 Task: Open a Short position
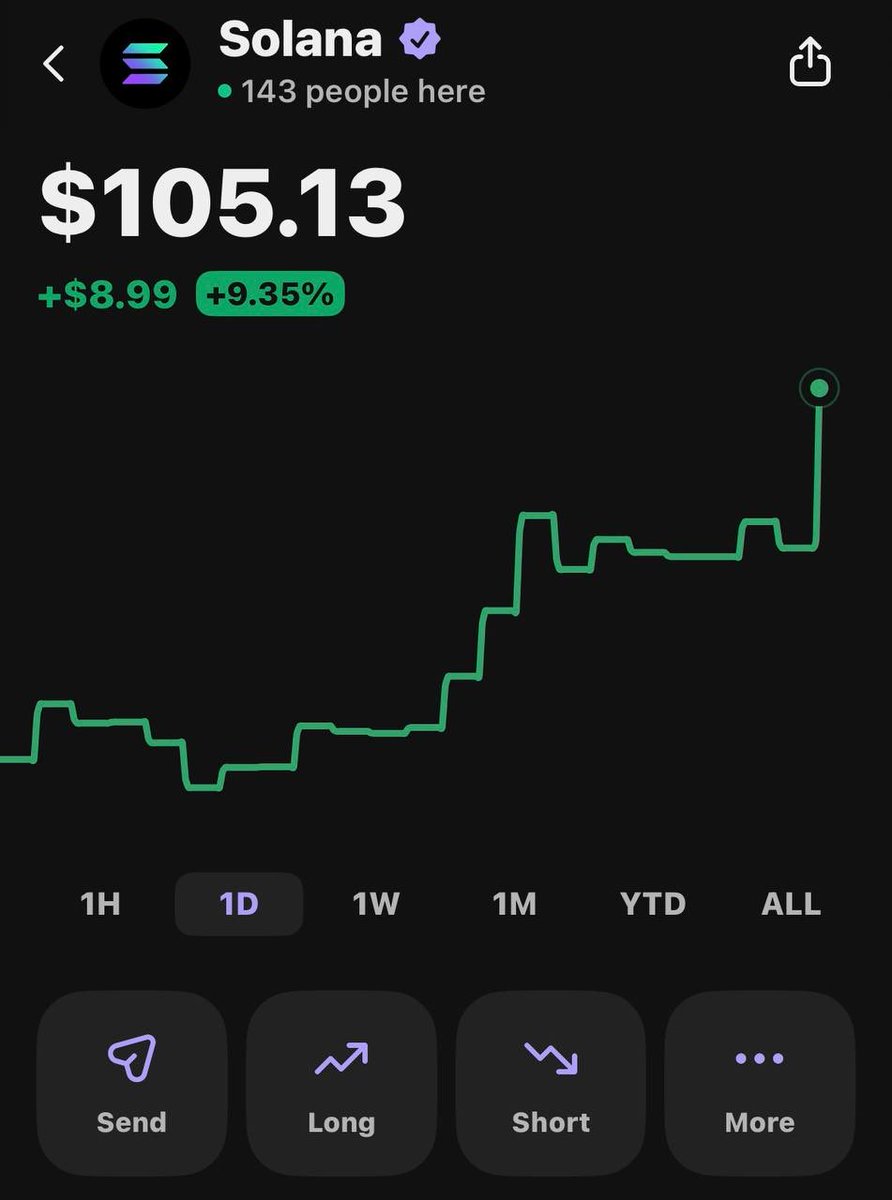(551, 1083)
